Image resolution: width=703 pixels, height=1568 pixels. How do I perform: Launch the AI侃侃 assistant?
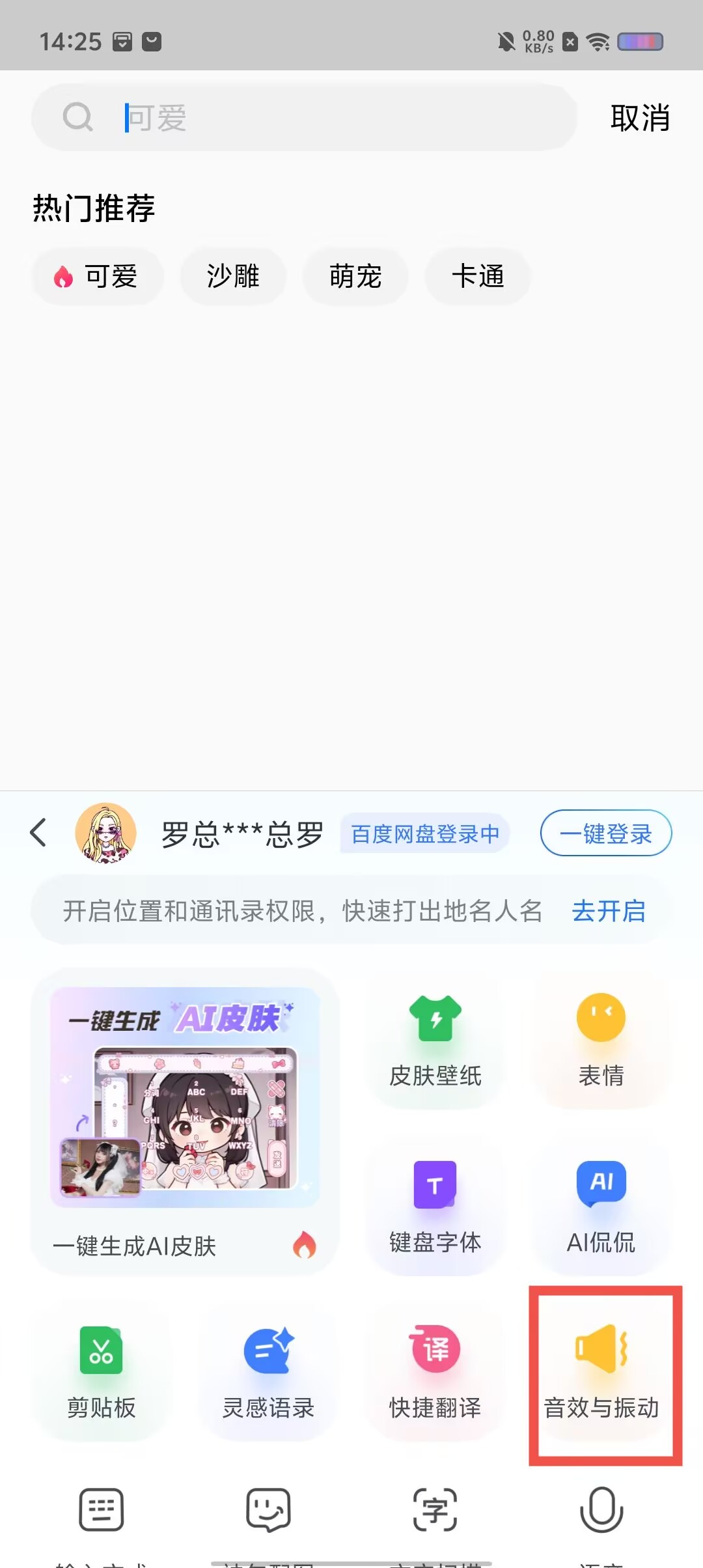tap(601, 1206)
